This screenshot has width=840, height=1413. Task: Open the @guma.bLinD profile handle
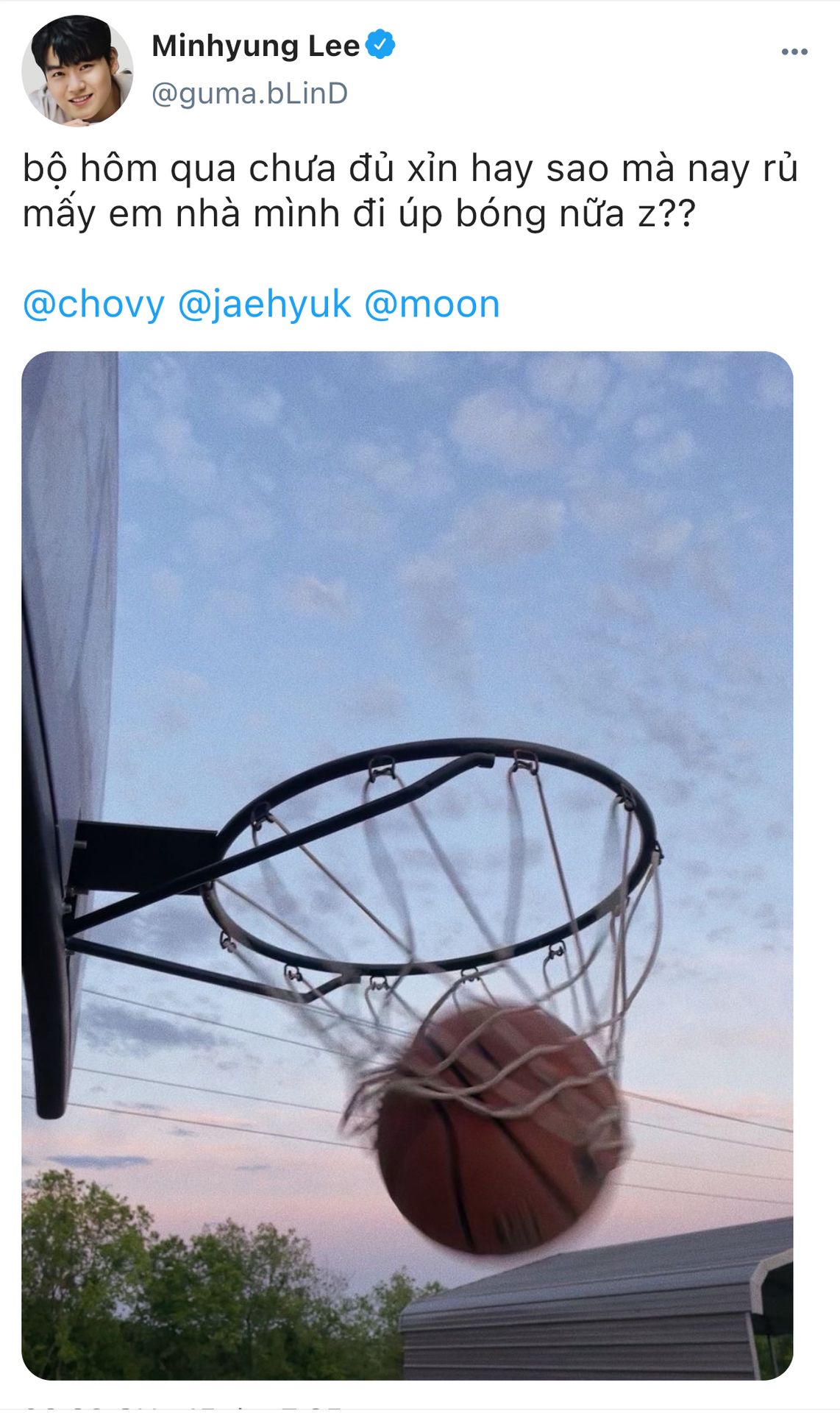(249, 94)
